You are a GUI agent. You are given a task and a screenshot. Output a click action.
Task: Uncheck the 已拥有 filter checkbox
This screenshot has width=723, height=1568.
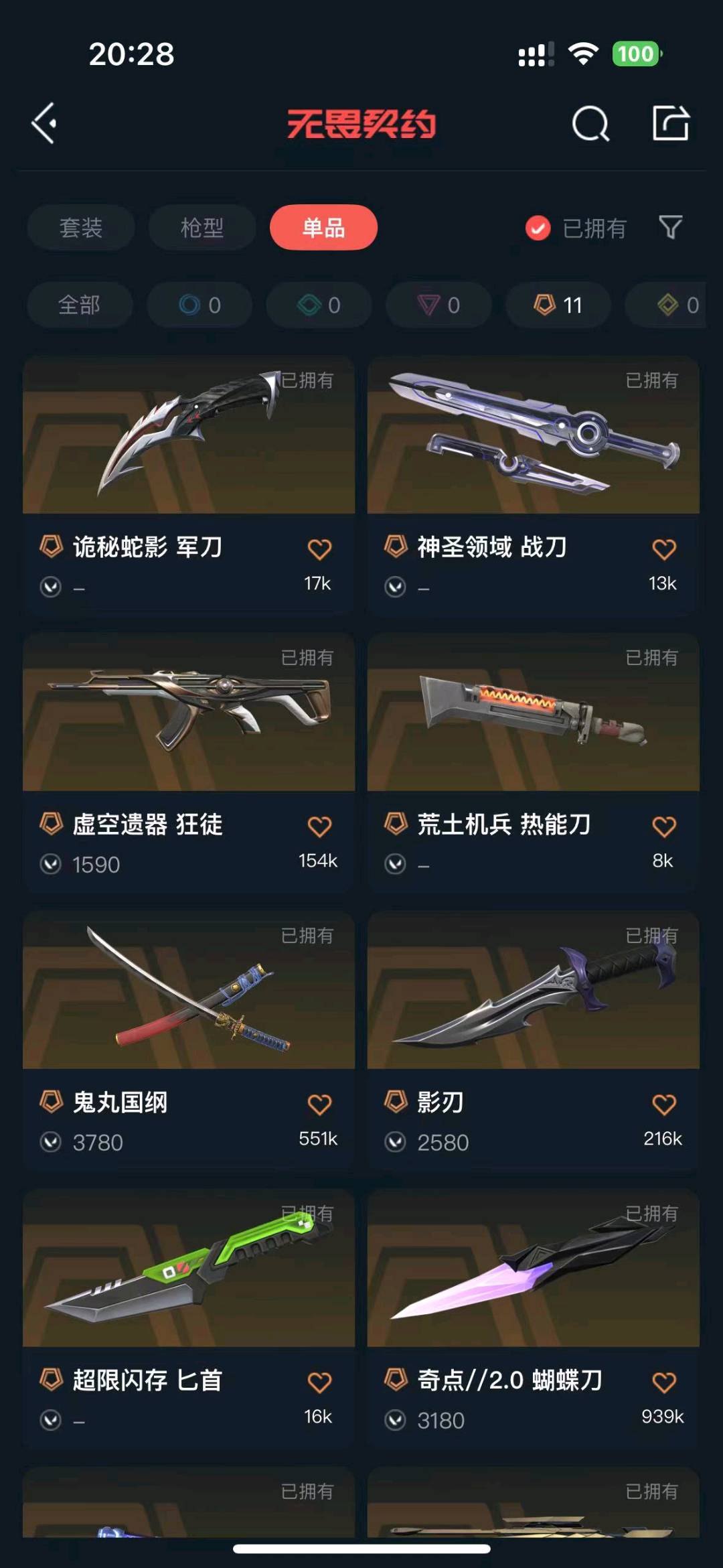point(538,228)
